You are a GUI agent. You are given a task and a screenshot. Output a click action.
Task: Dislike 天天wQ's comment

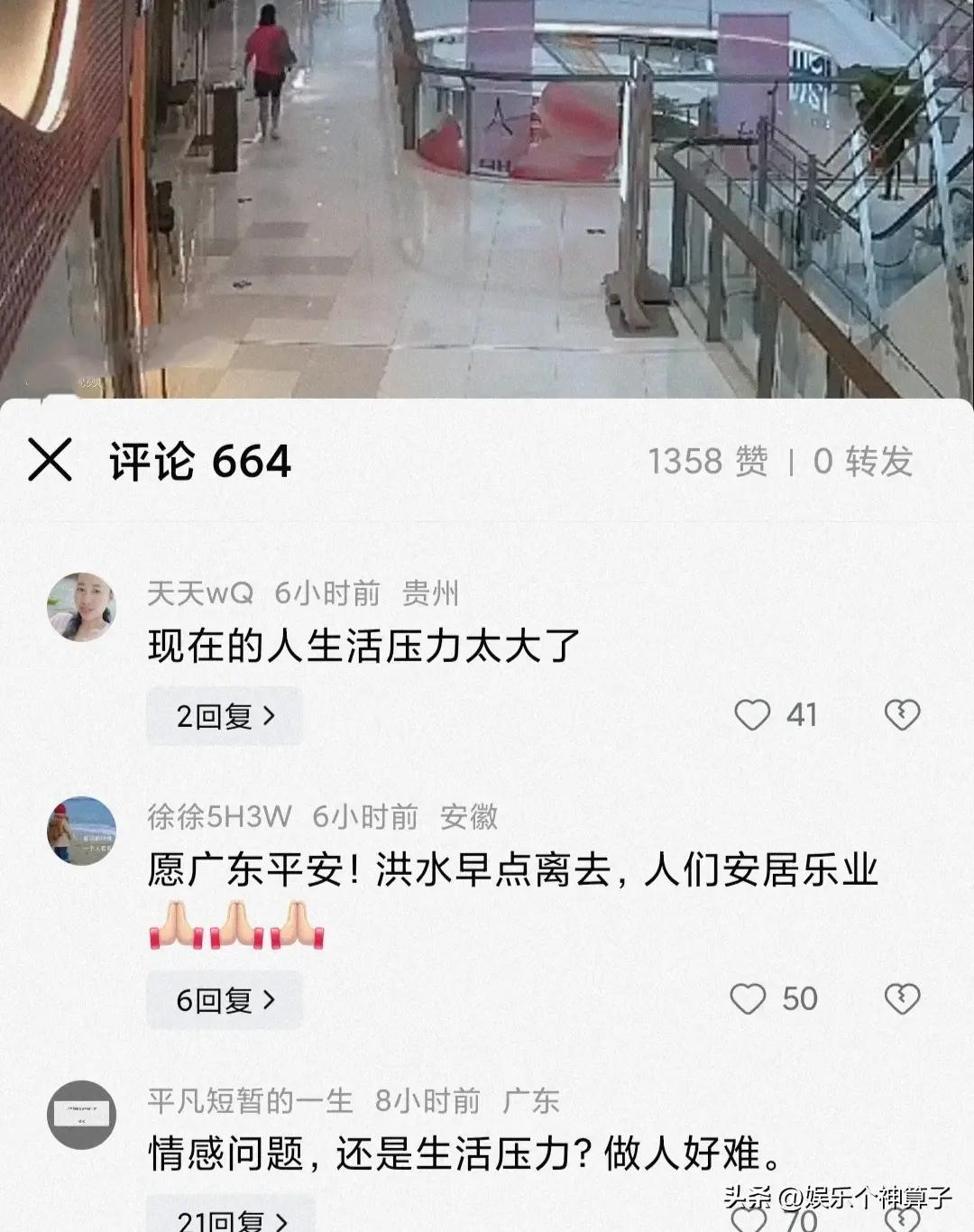[901, 715]
